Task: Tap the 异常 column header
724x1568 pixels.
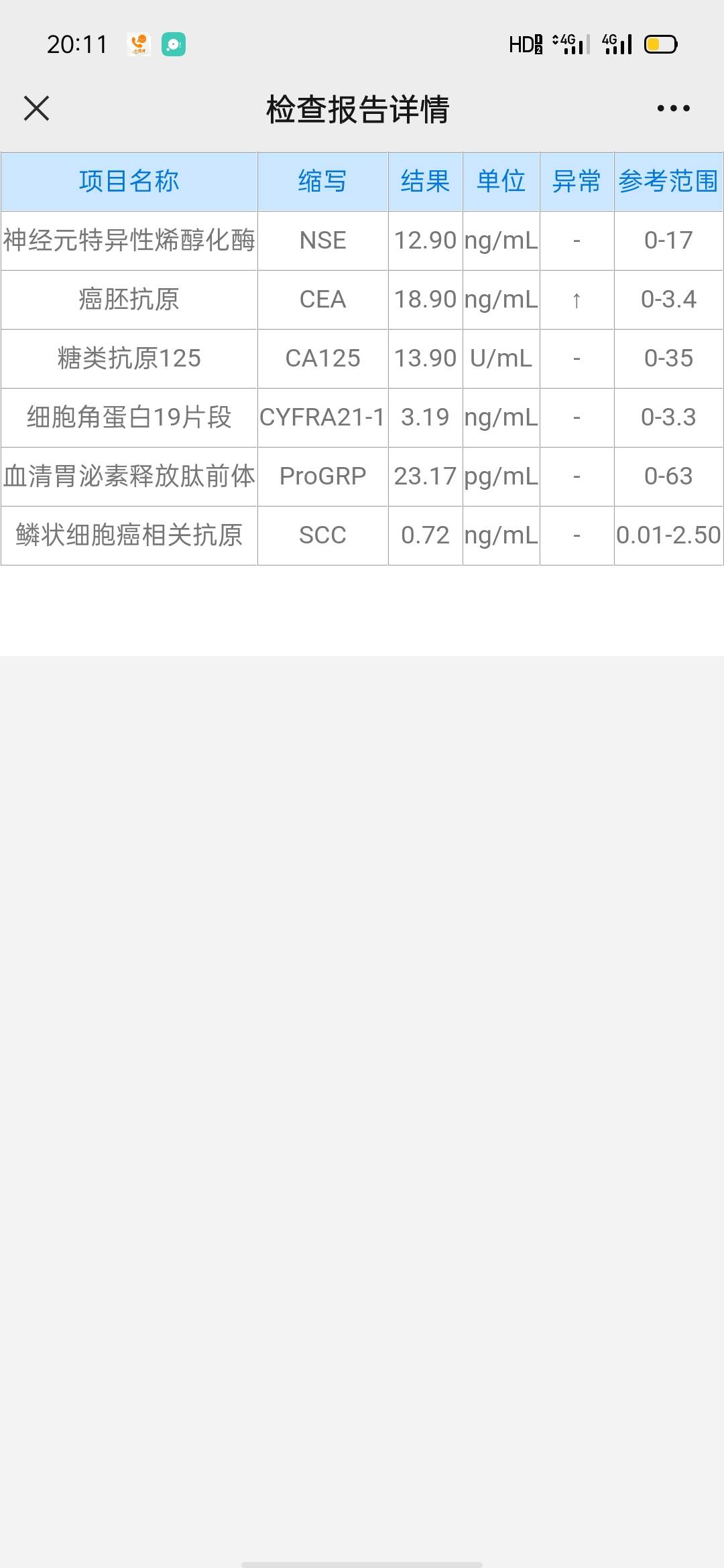Action: (576, 181)
